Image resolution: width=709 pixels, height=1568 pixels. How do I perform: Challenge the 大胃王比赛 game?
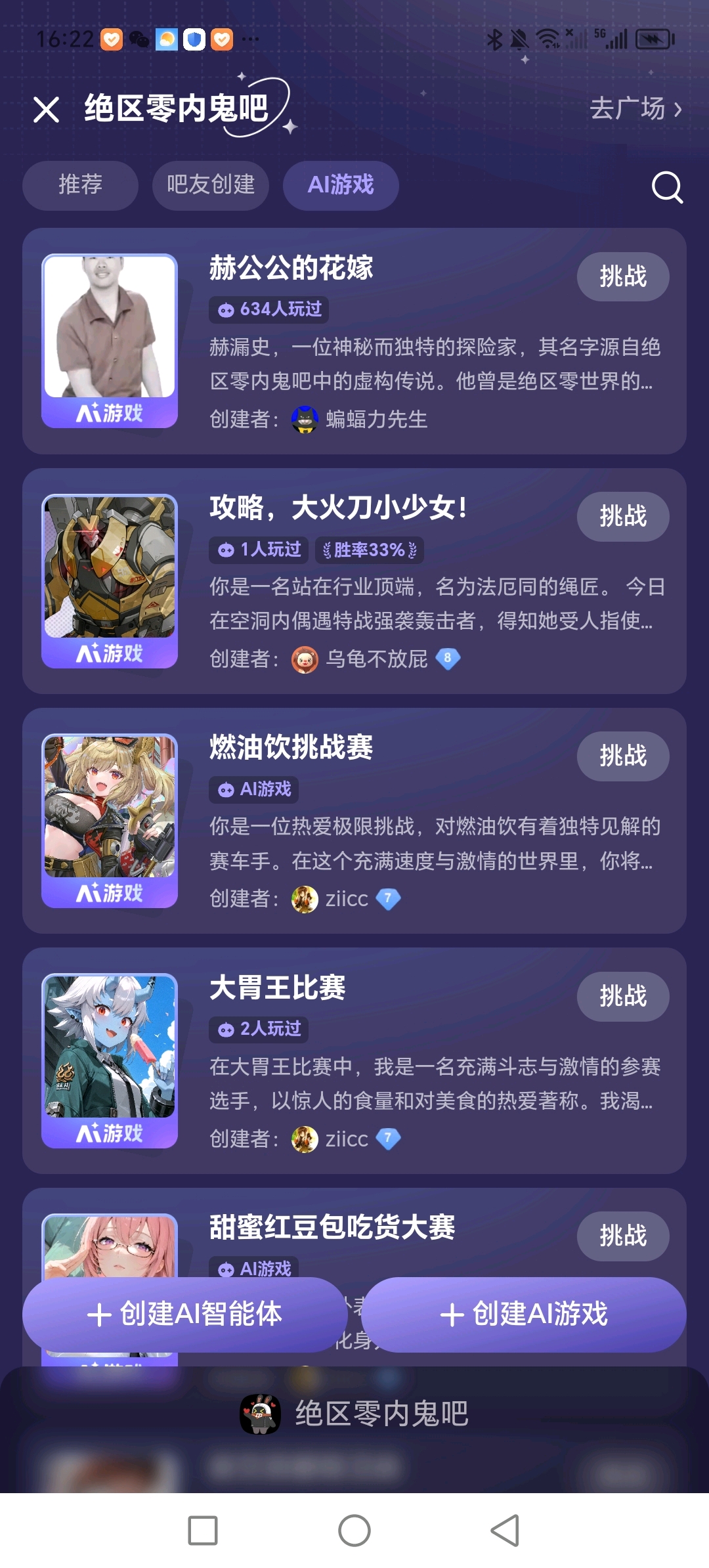(622, 996)
